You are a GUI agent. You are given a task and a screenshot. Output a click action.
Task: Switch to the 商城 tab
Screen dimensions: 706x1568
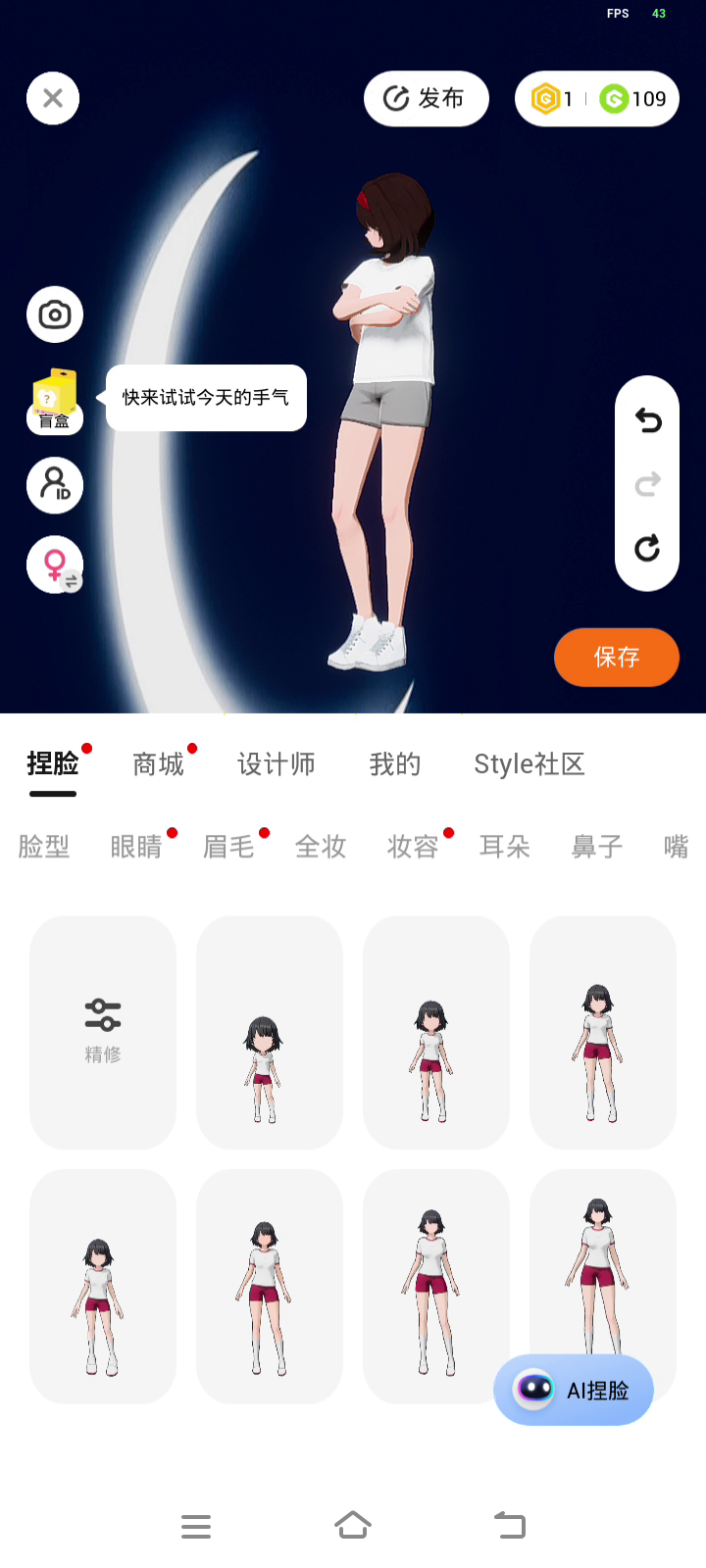click(159, 764)
